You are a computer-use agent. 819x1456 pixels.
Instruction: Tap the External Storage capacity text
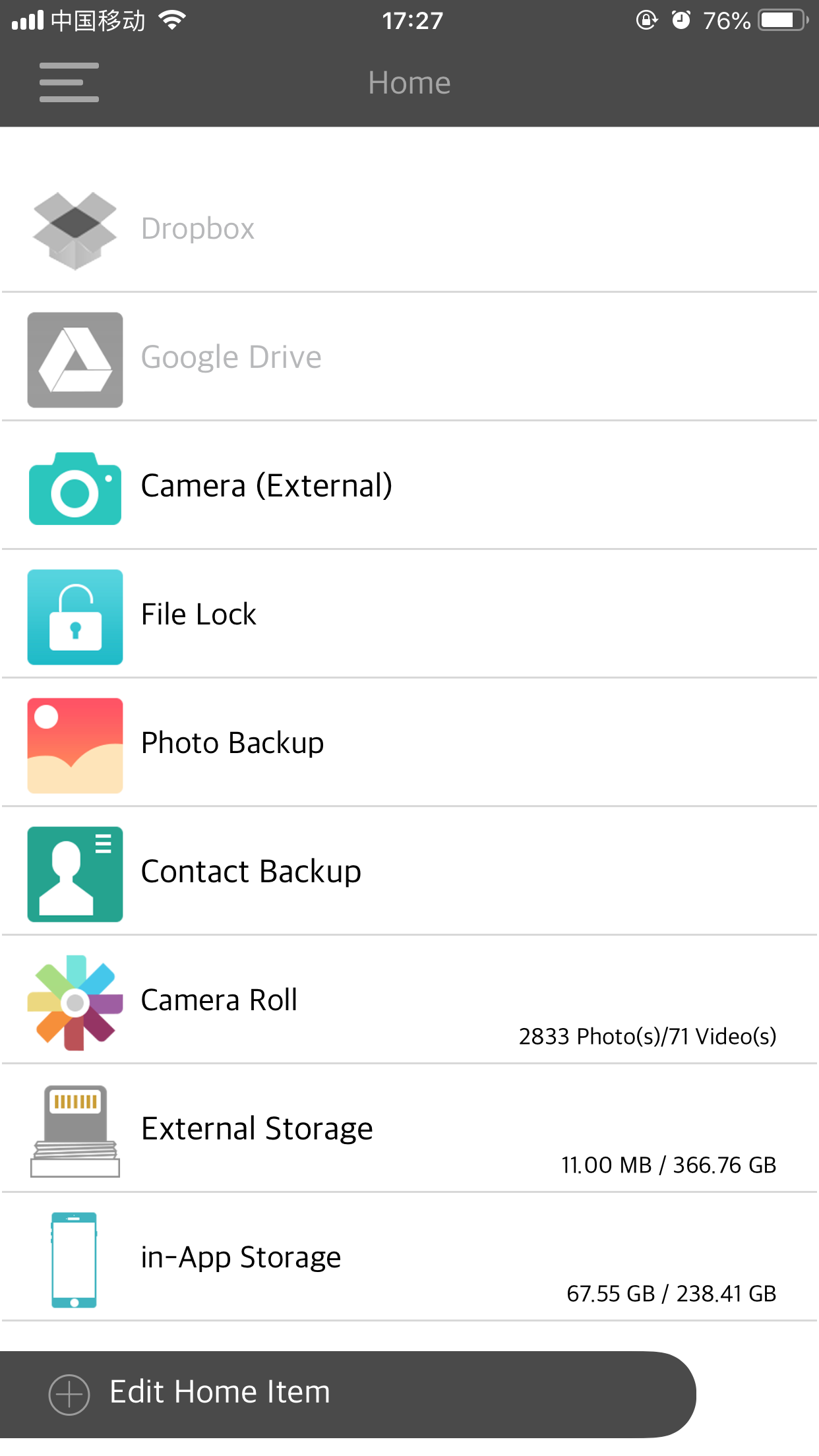670,1165
